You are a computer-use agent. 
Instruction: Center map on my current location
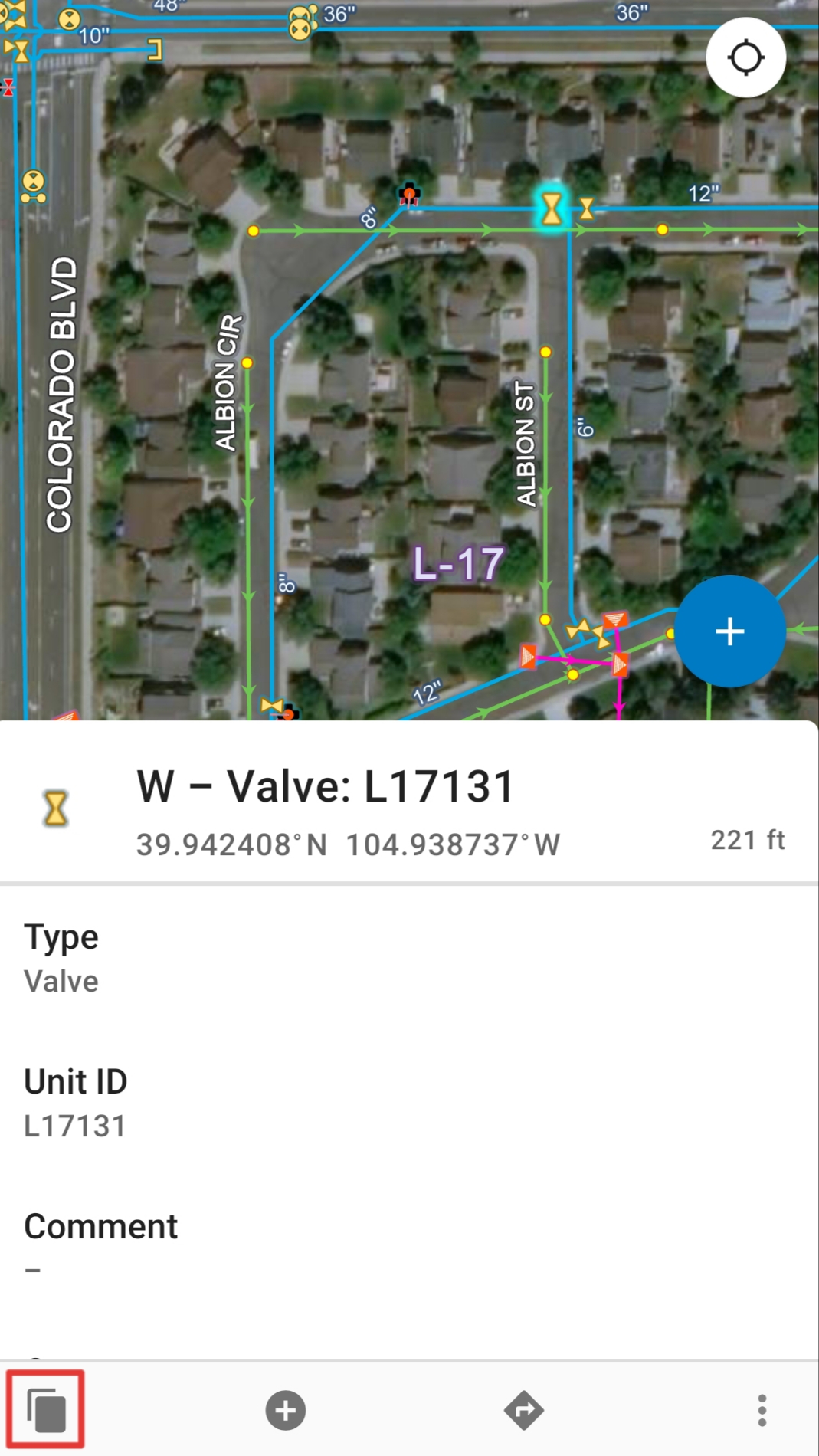(745, 57)
